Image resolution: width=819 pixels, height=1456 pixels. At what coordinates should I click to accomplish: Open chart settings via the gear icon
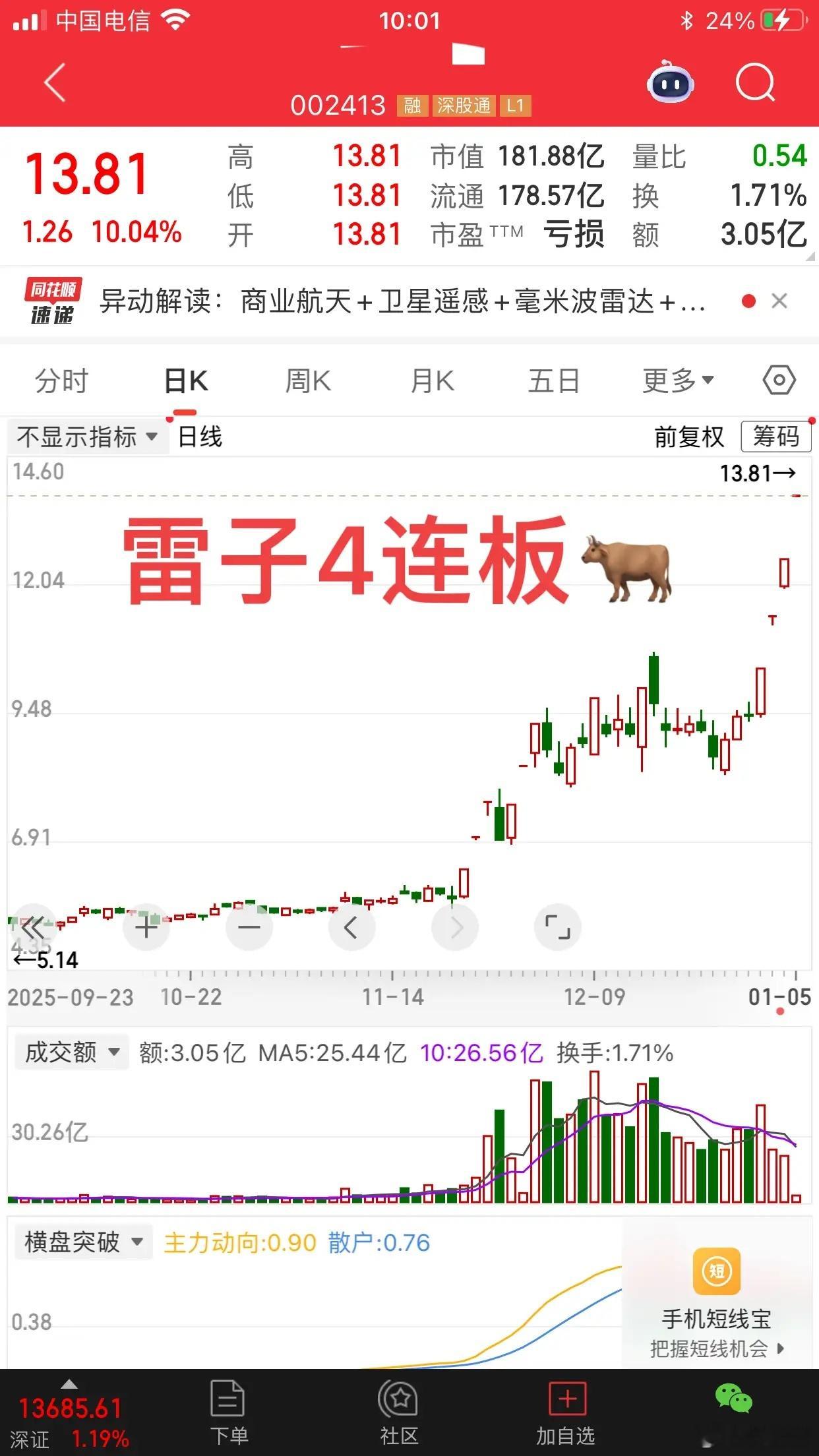coord(780,379)
